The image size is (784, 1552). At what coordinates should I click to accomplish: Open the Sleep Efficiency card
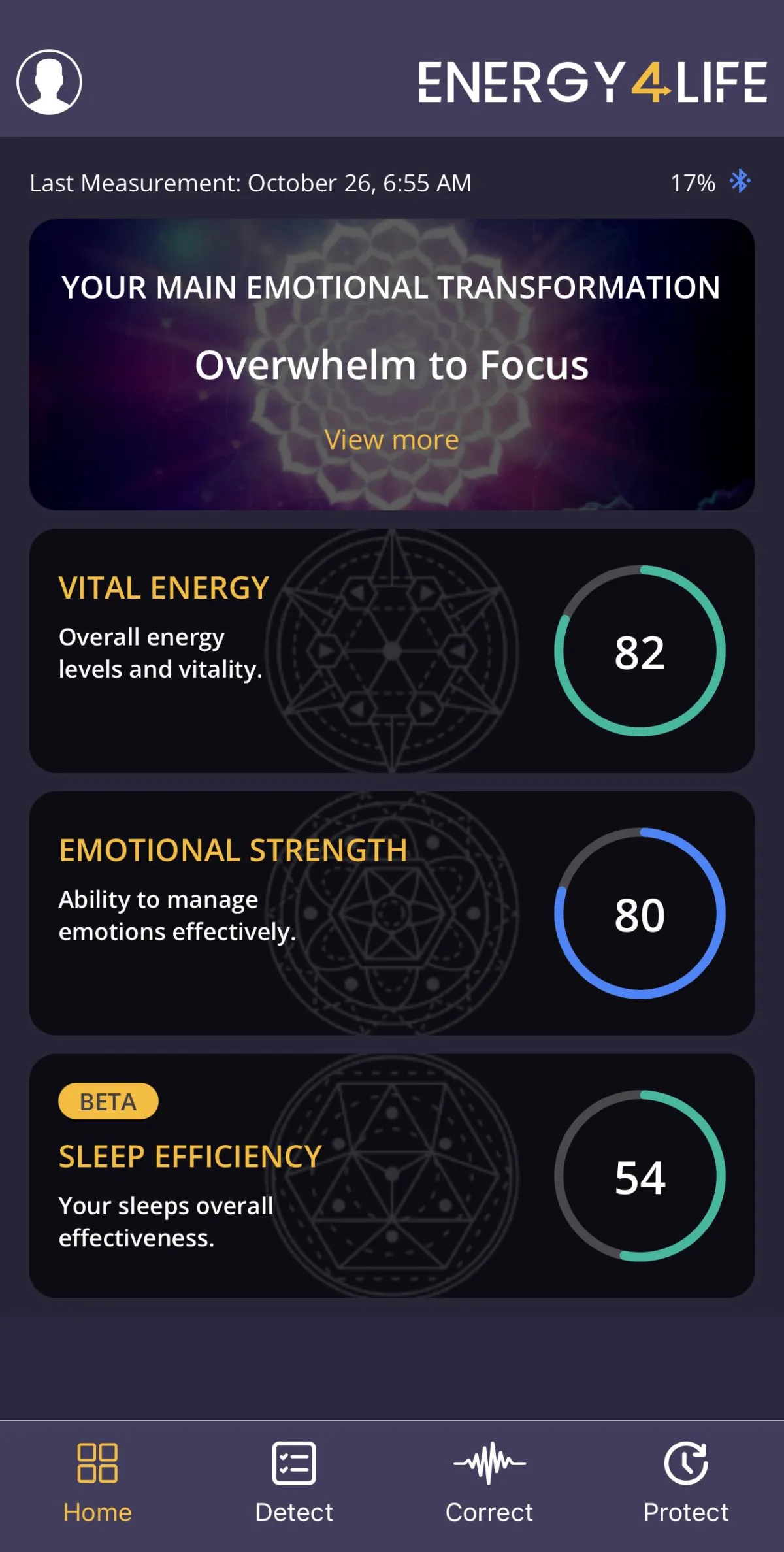tap(391, 1176)
